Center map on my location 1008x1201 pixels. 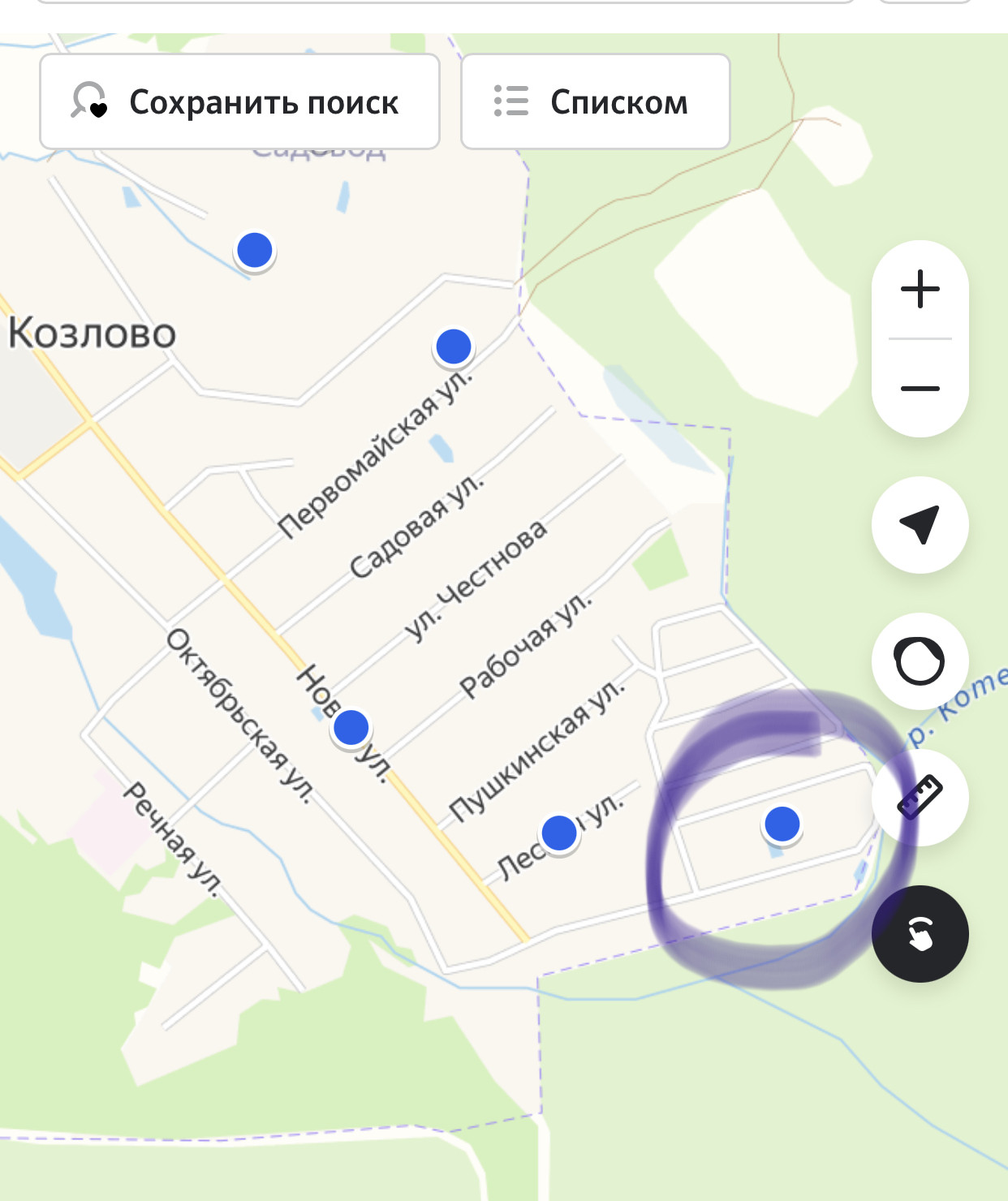tap(920, 524)
